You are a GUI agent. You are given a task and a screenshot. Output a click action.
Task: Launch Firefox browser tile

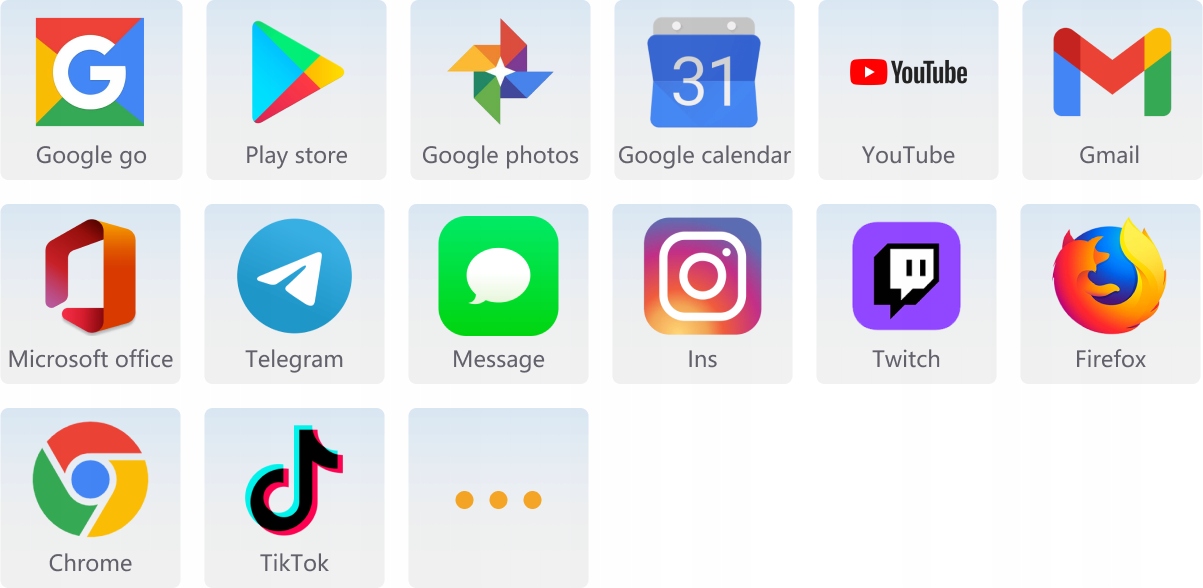point(1110,278)
